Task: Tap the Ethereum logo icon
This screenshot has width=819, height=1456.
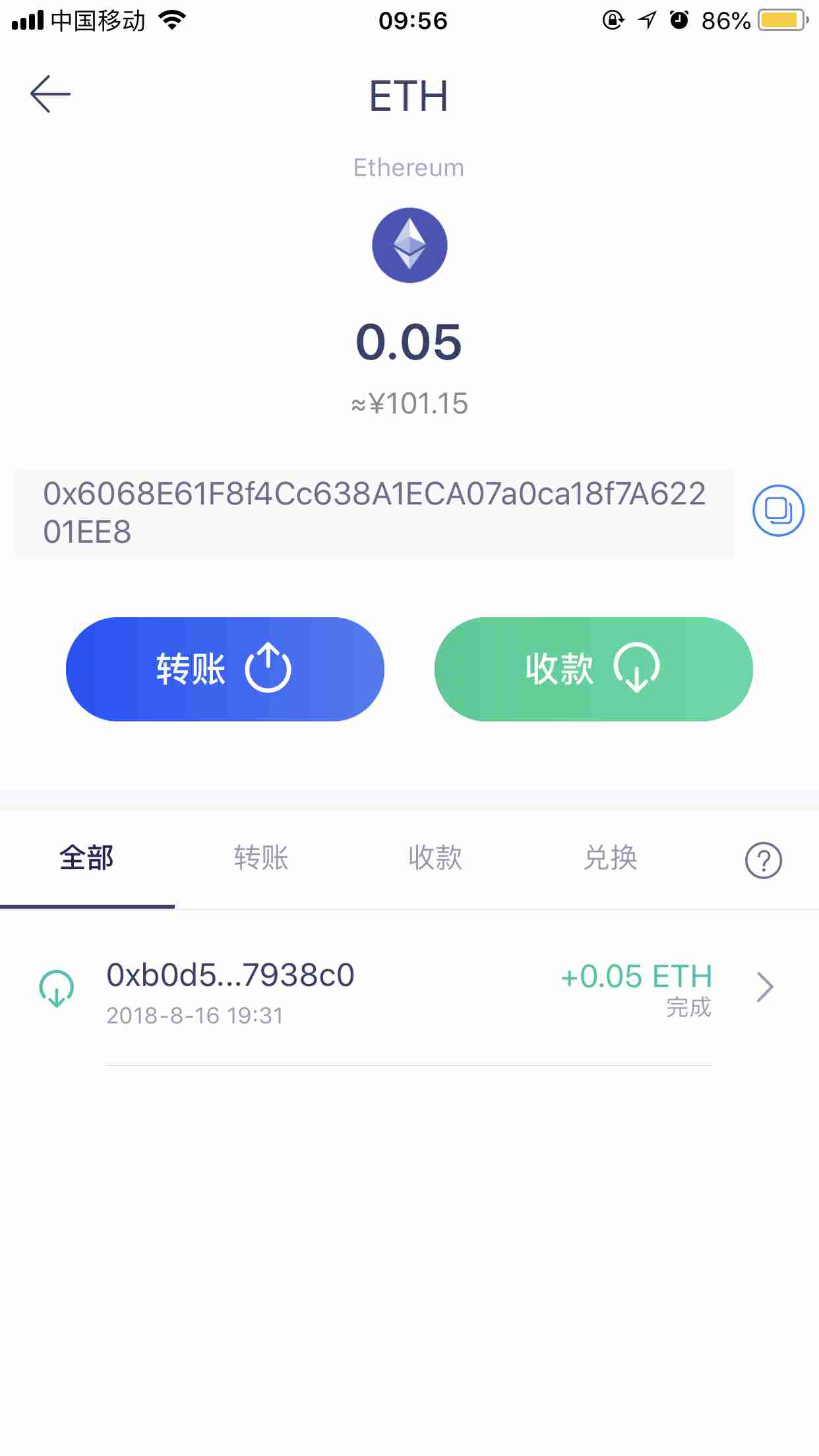Action: click(409, 245)
